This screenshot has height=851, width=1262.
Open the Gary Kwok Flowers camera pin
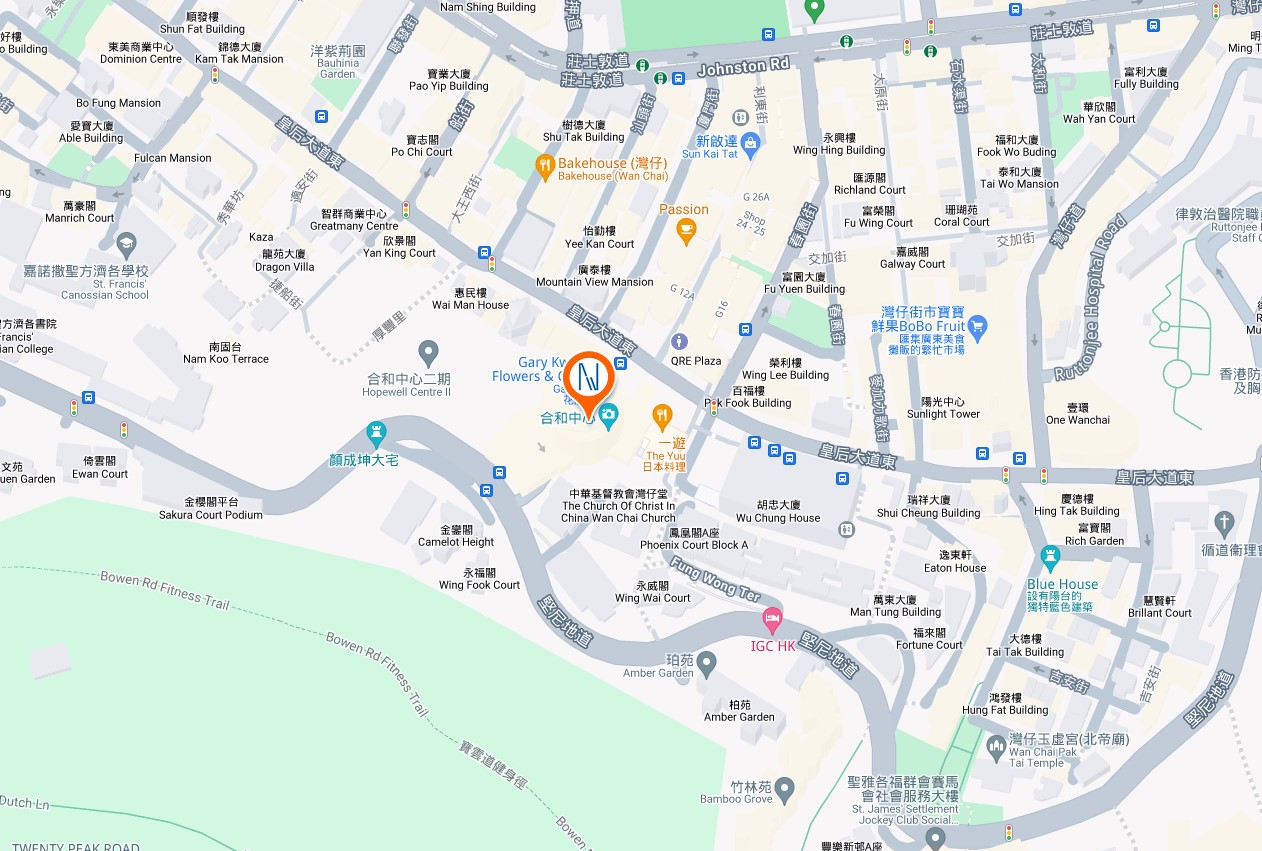(607, 413)
